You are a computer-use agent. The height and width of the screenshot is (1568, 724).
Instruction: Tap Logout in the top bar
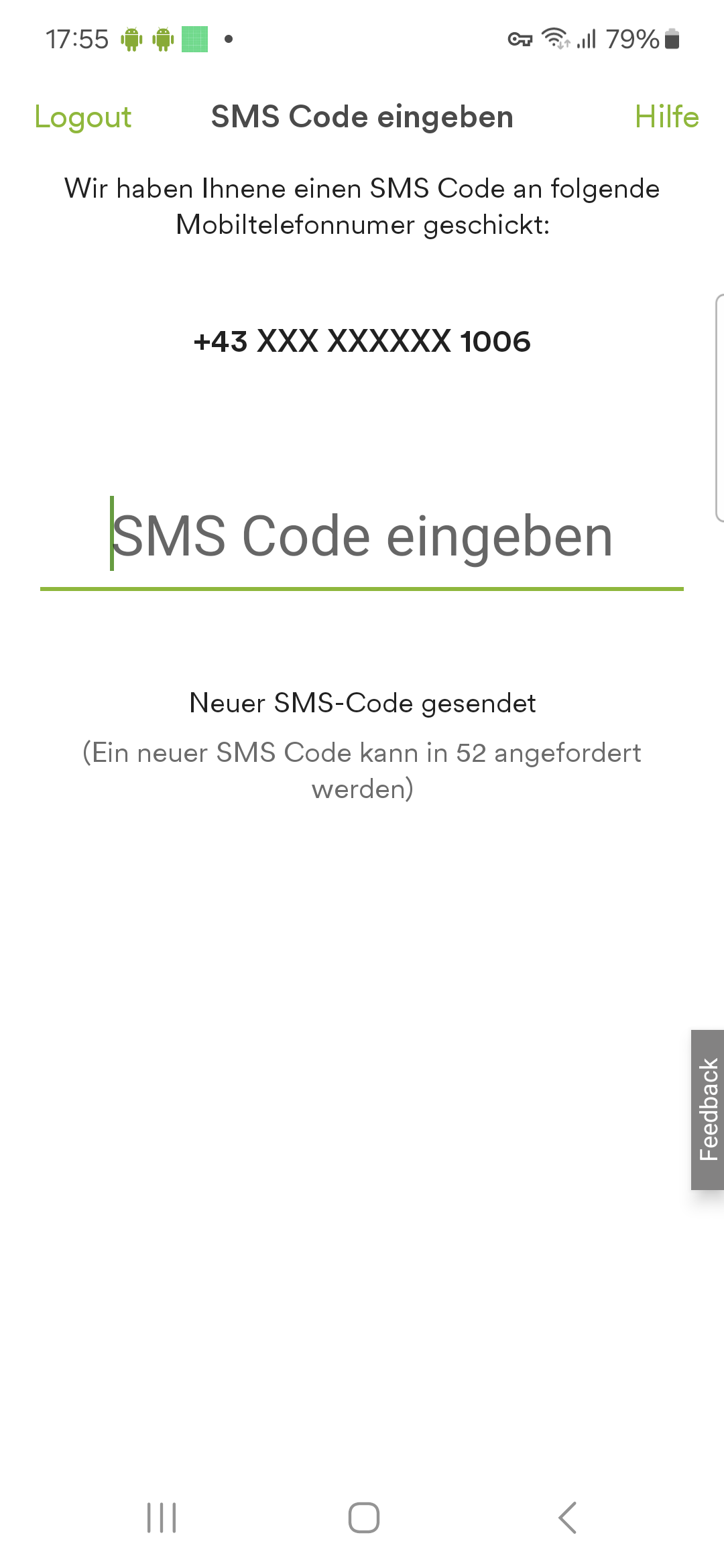click(x=83, y=117)
